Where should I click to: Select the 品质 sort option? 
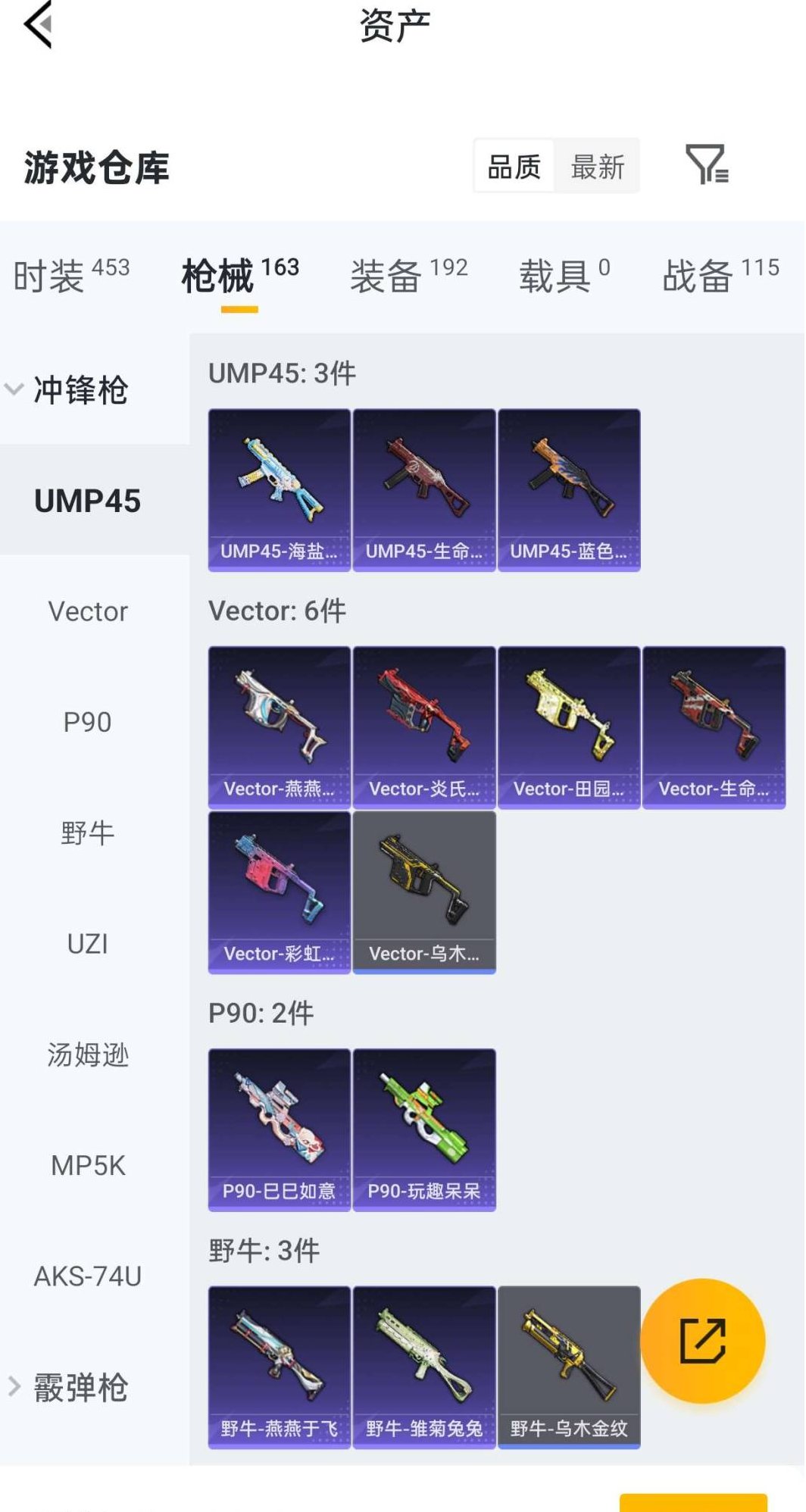(x=514, y=166)
